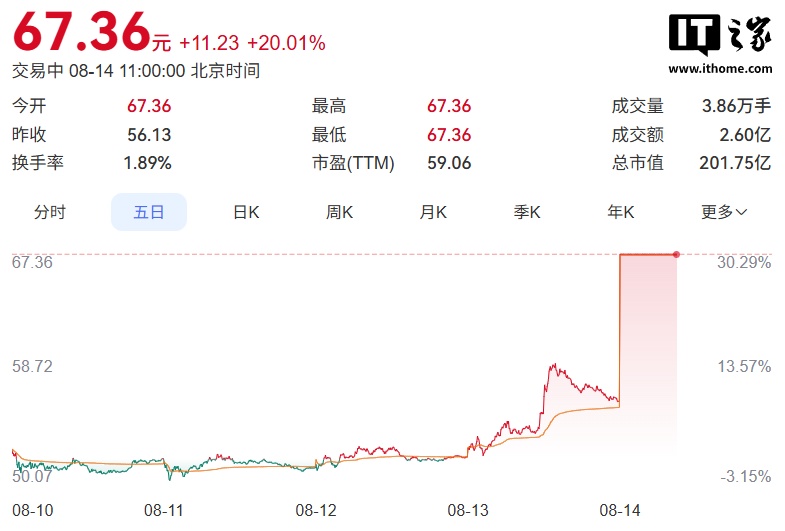
Task: Expand the 更多 dropdown
Action: pyautogui.click(x=724, y=212)
